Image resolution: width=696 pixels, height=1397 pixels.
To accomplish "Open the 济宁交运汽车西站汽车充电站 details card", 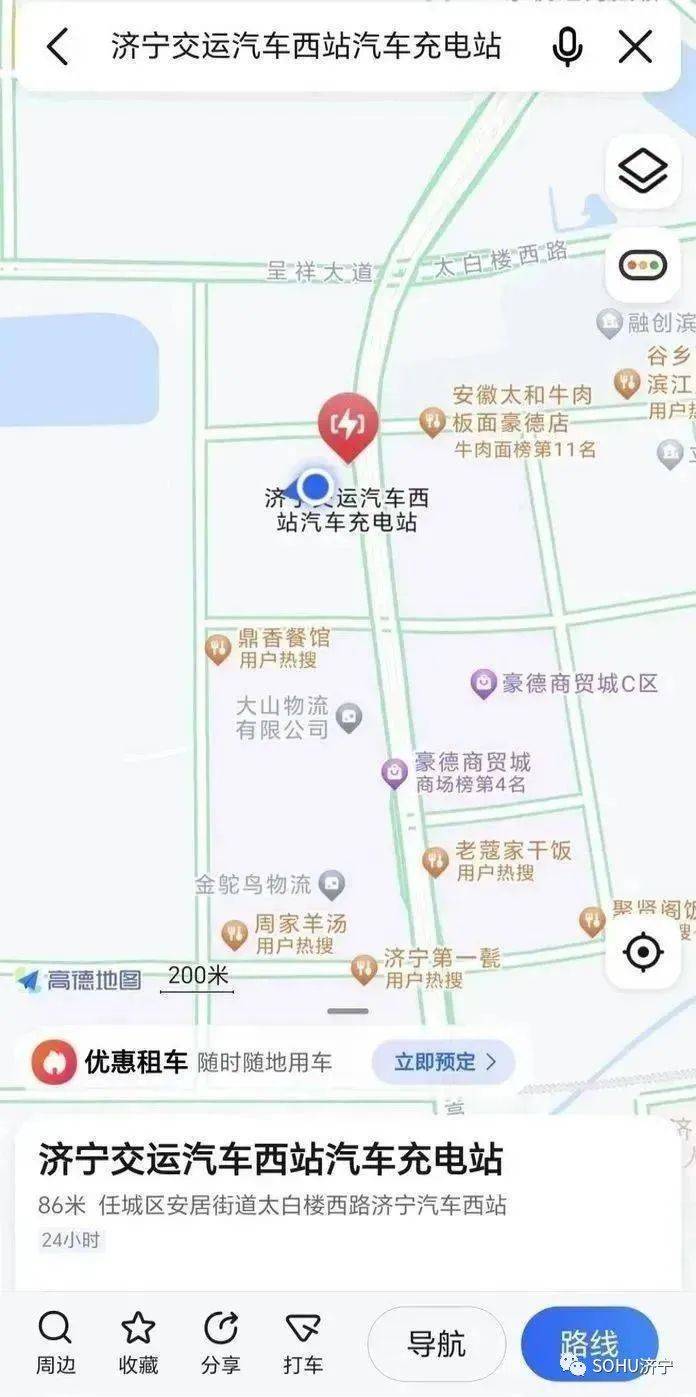I will coord(270,1161).
